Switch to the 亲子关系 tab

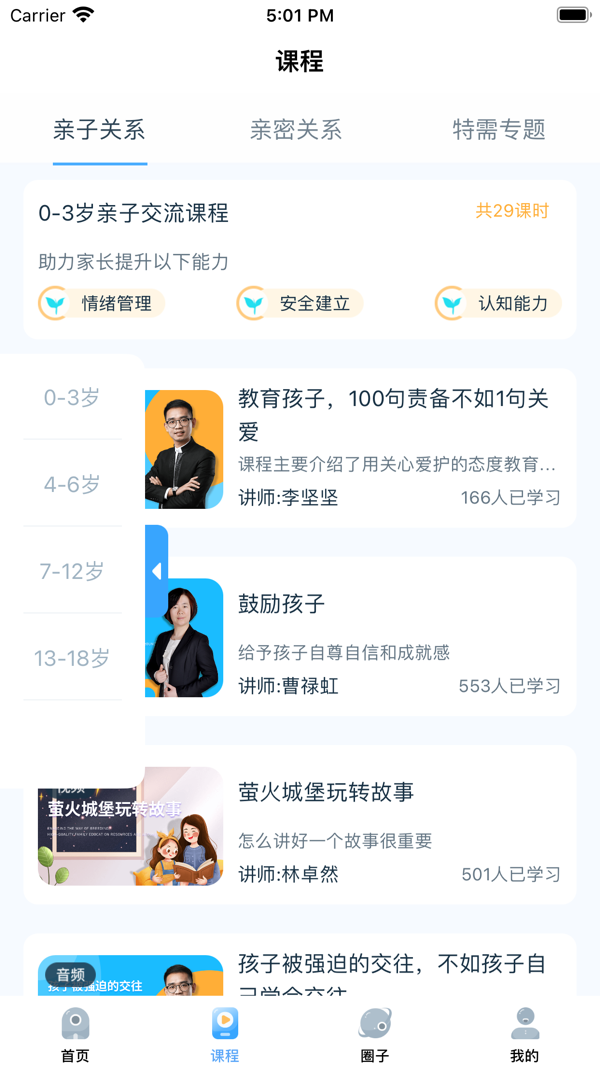99,130
